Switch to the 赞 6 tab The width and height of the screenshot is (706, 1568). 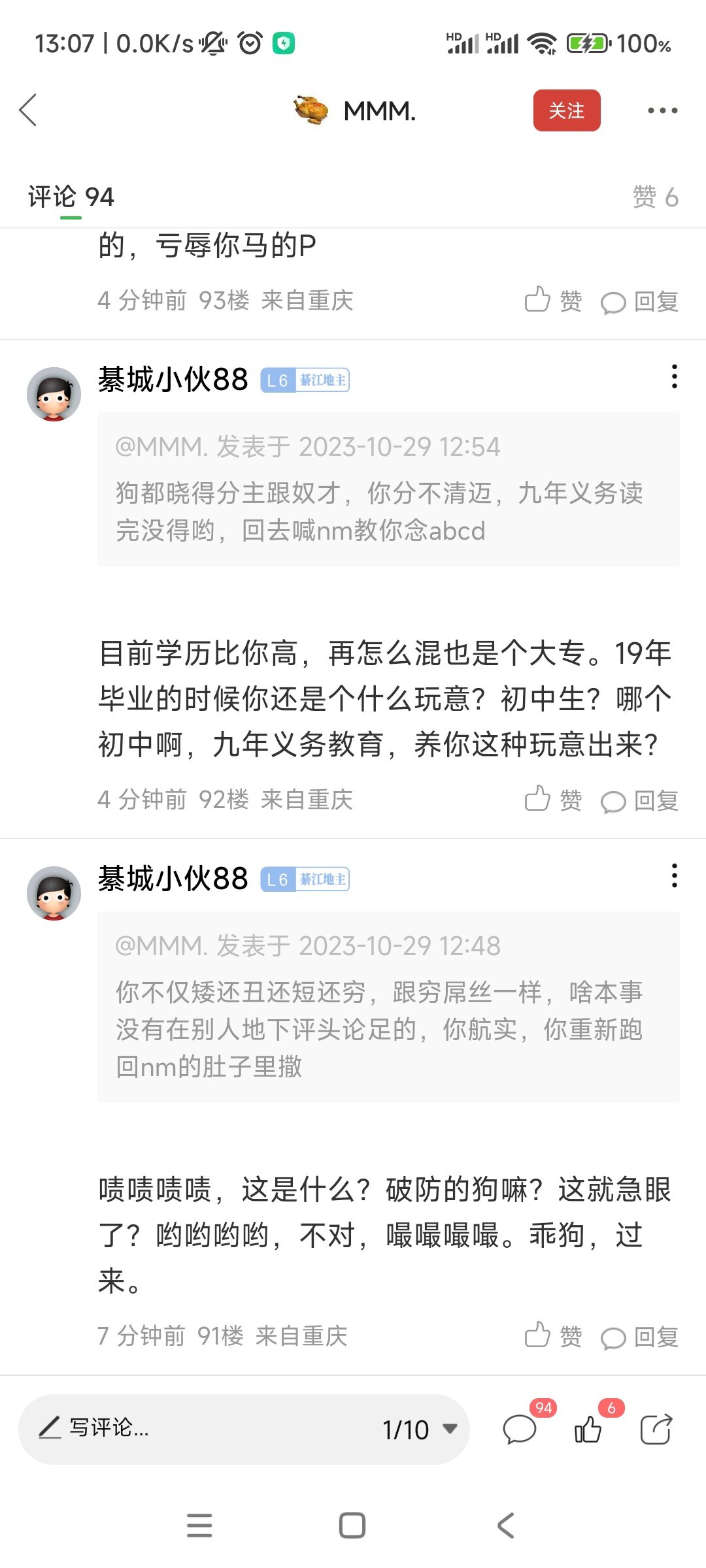[654, 197]
